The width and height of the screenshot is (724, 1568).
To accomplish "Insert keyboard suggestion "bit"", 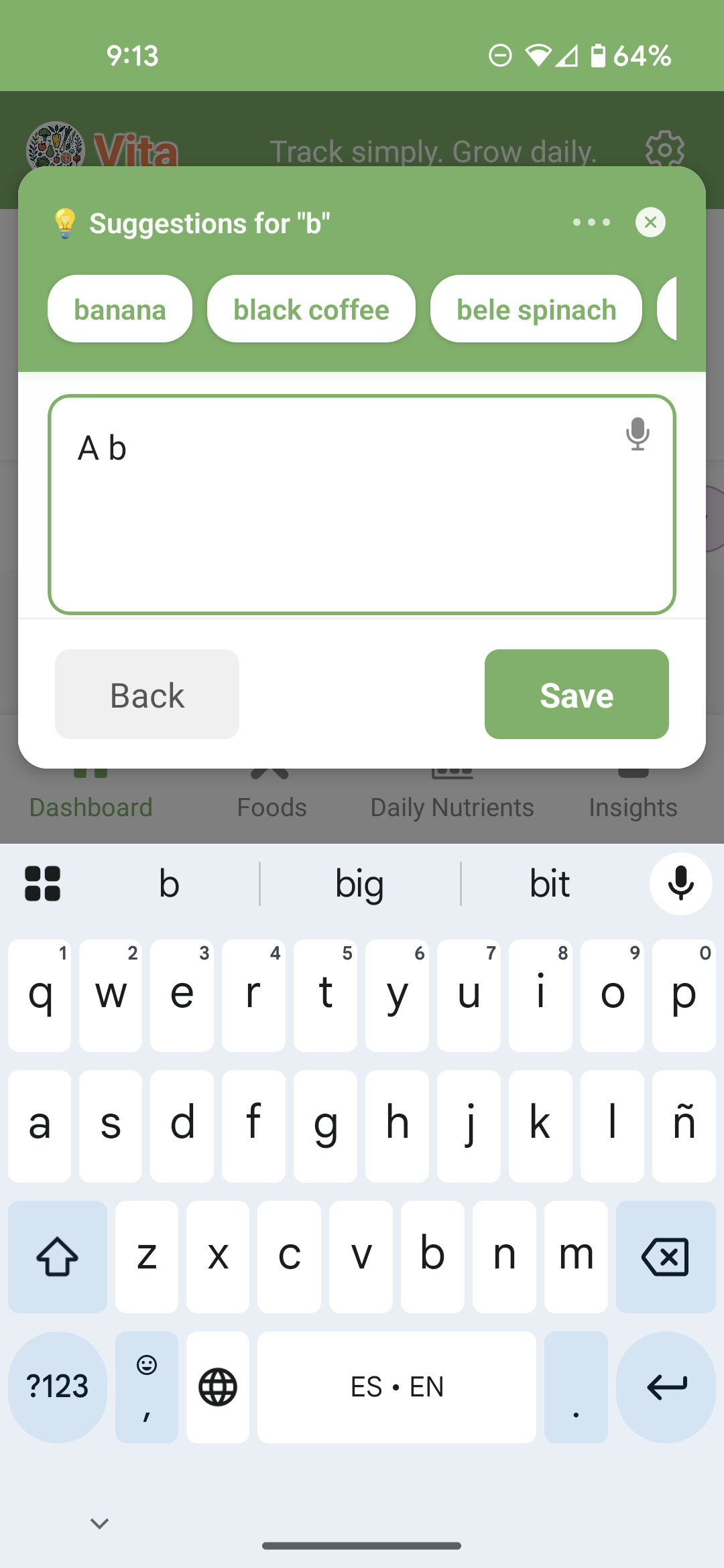I will [x=550, y=884].
